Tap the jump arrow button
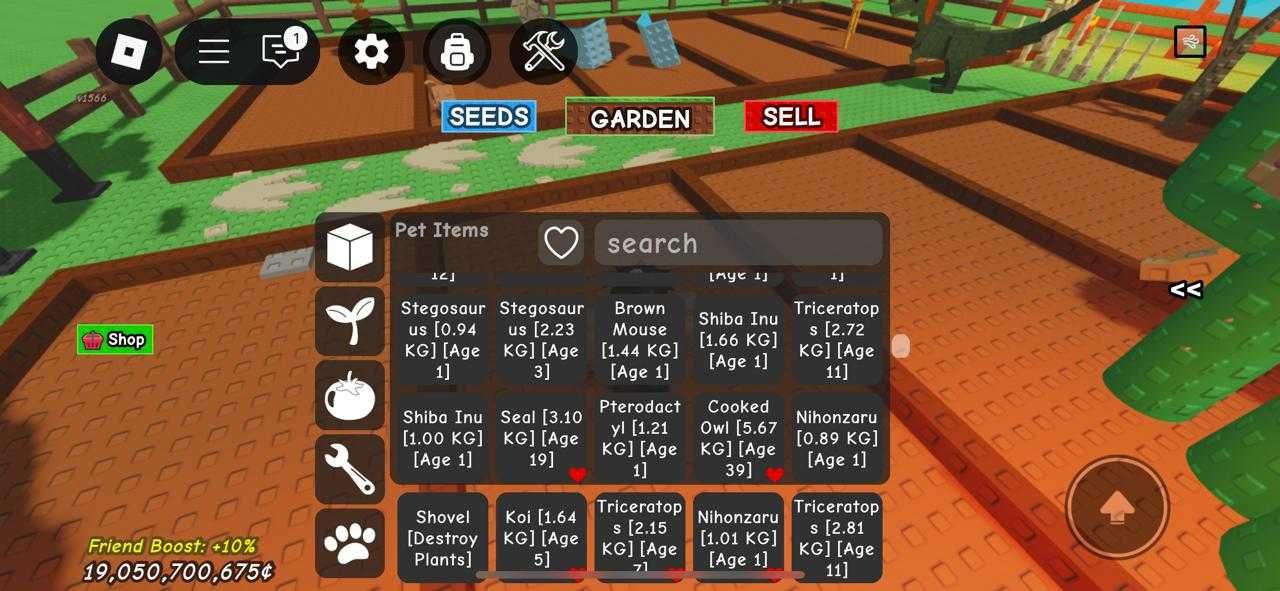Viewport: 1280px width, 591px height. coord(1117,507)
